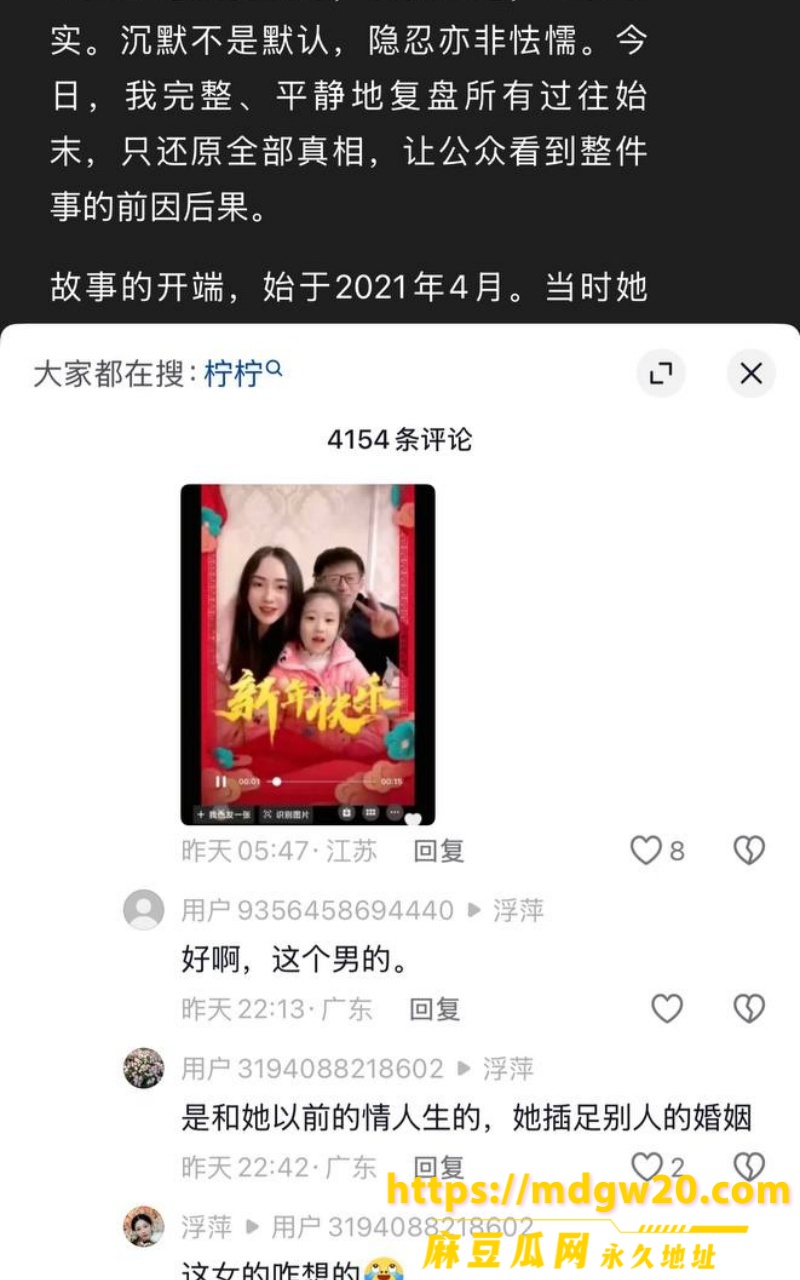Expand comments panel to full screen
The image size is (800, 1280).
661,374
